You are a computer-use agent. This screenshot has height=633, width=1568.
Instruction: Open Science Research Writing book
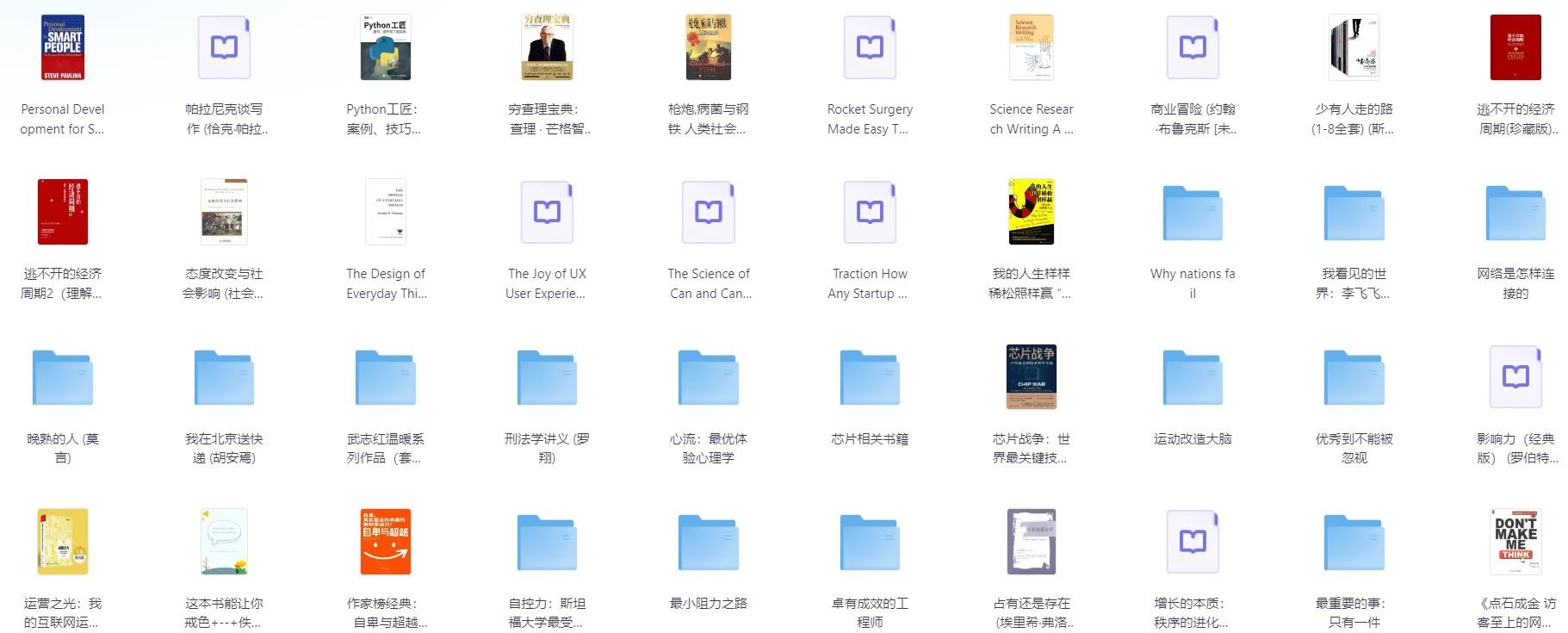[x=1031, y=48]
